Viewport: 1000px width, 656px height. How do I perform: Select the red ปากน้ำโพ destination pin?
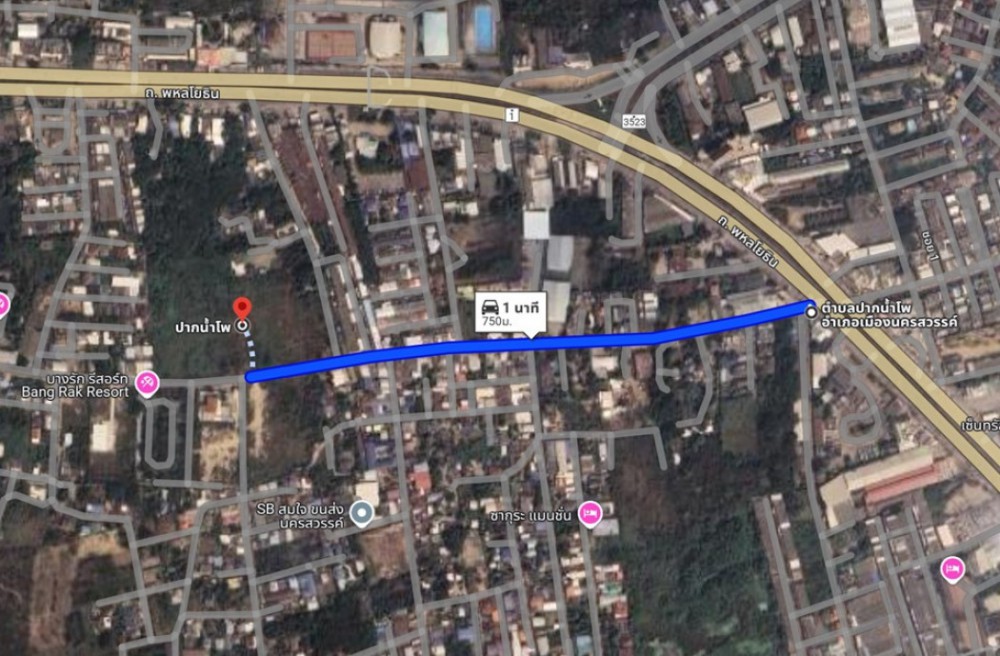tap(241, 310)
